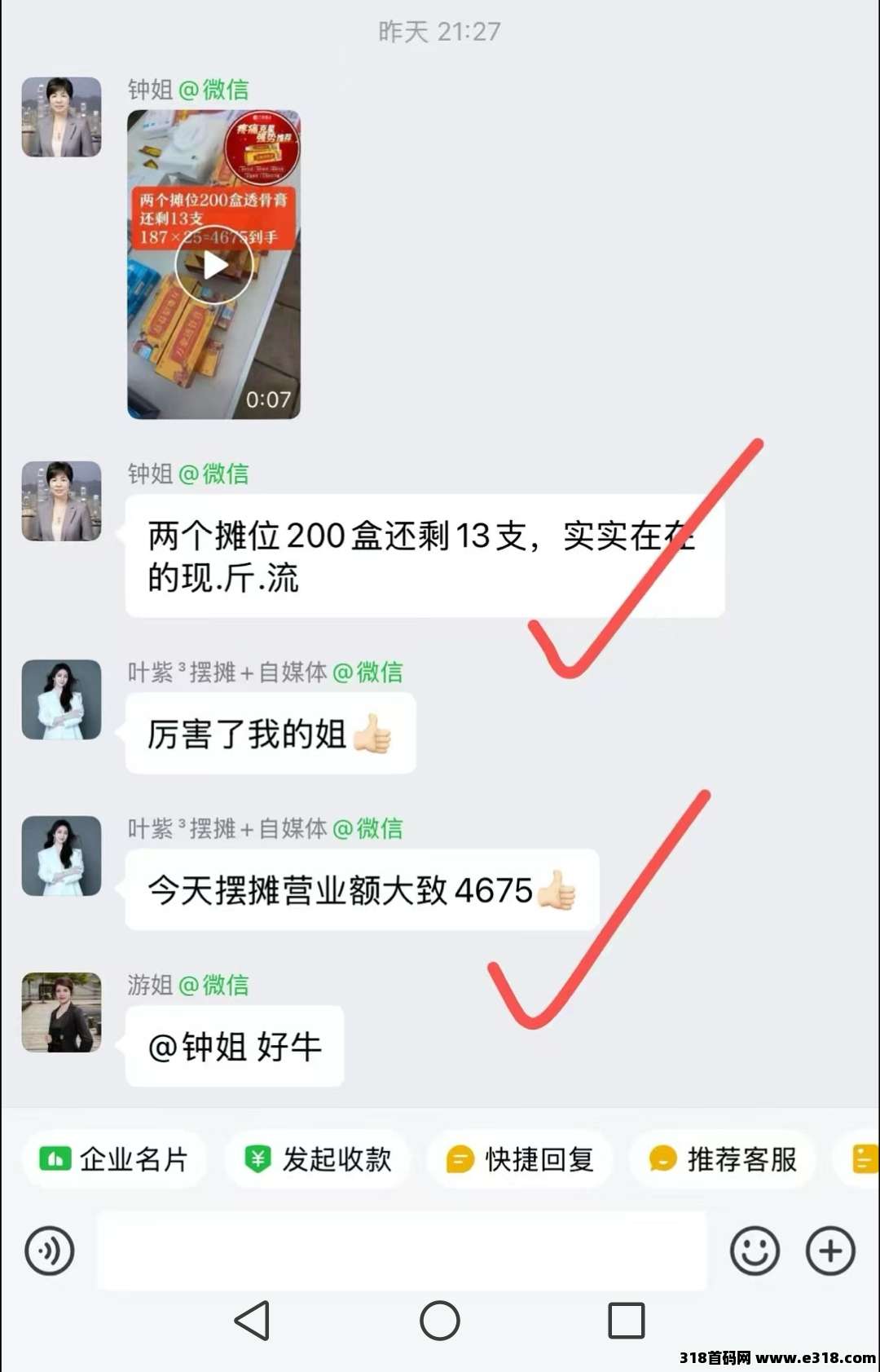Select the 推荐客服 chip
The image size is (880, 1372).
coord(723,1158)
